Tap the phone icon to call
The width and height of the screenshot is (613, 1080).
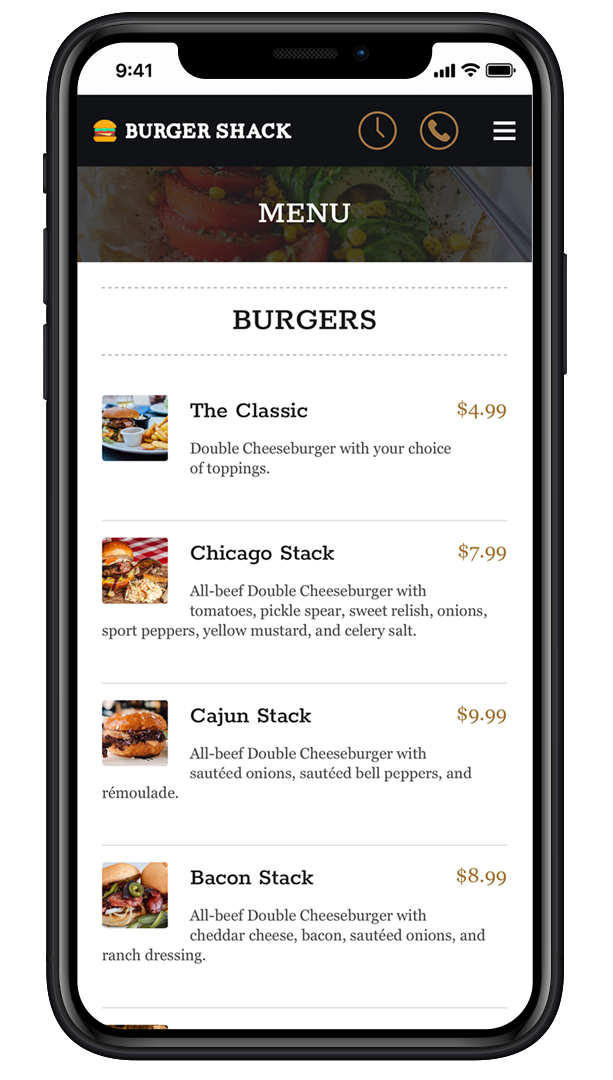tap(439, 130)
